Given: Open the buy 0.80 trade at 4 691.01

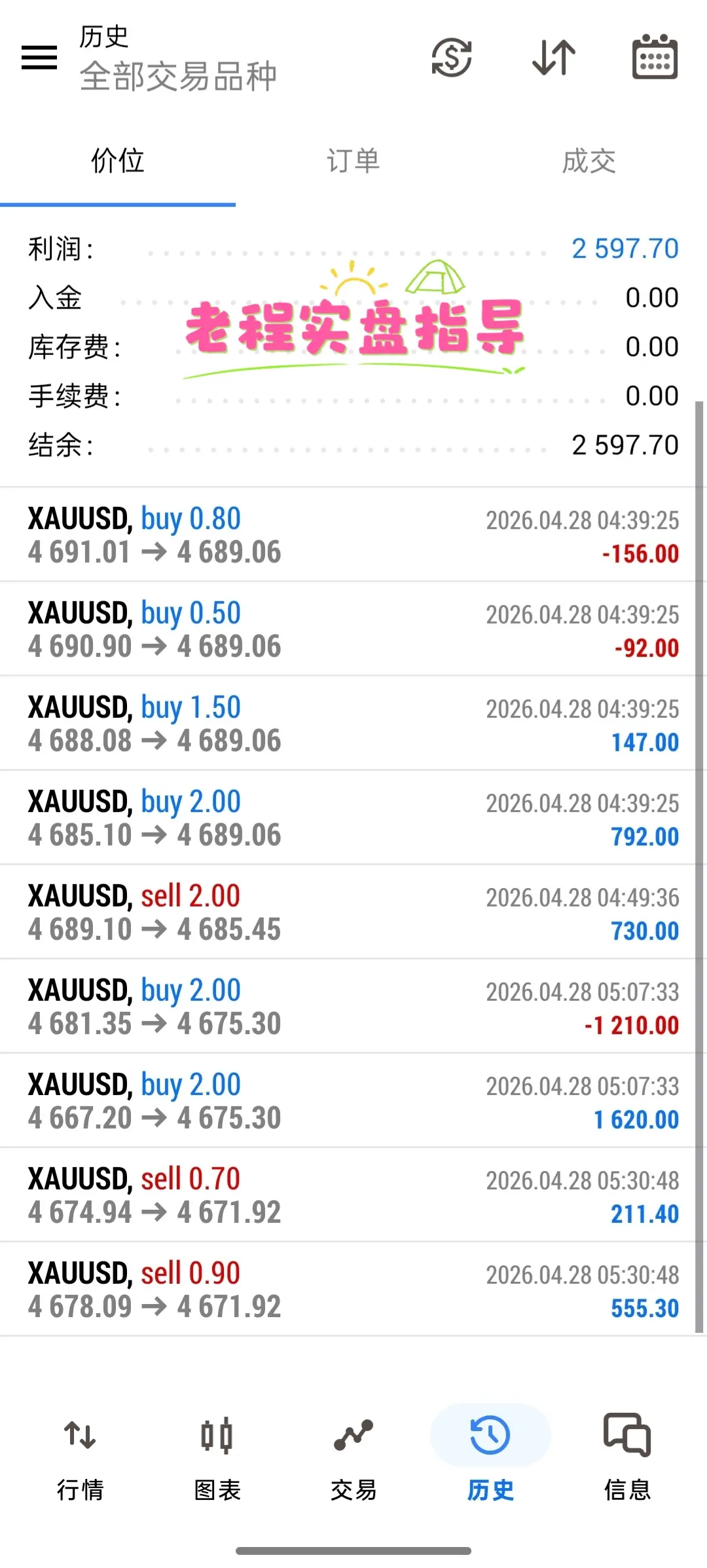Looking at the screenshot, I should 353,535.
